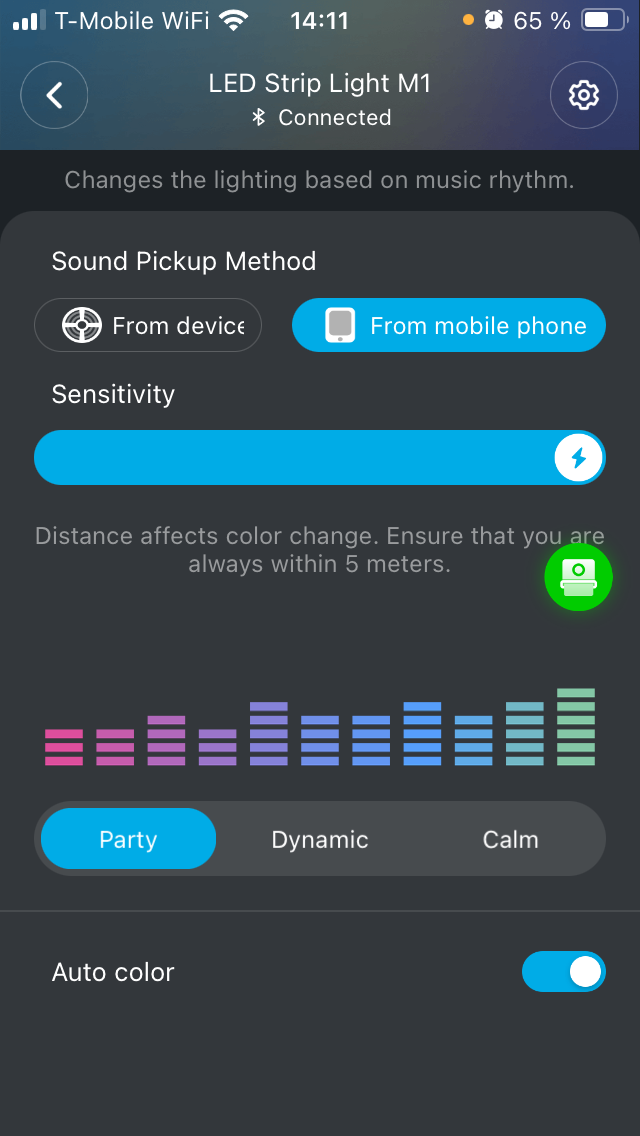Open the device settings gear
Screen dimensions: 640x1136
point(584,95)
